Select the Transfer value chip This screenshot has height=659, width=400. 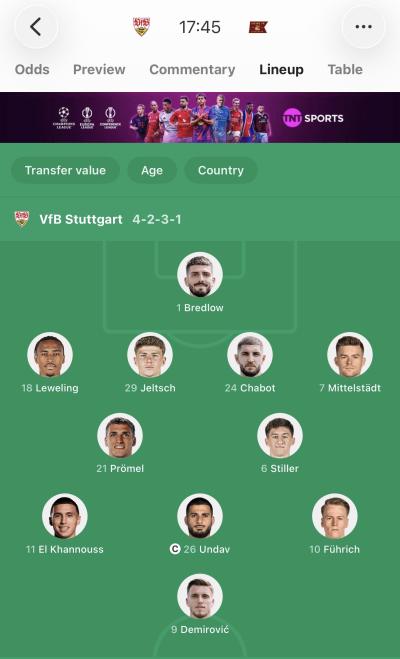[x=65, y=170]
